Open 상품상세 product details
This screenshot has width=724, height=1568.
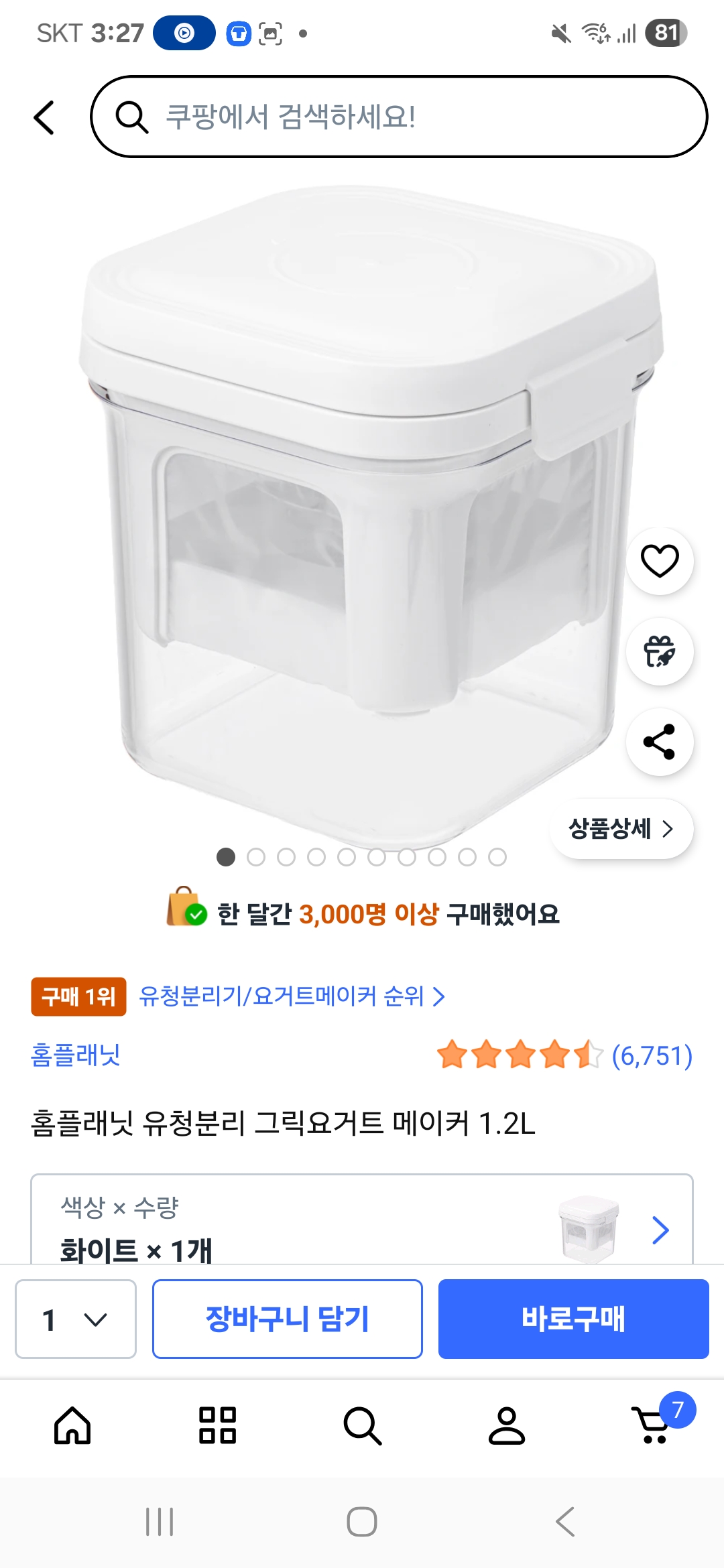click(x=621, y=829)
